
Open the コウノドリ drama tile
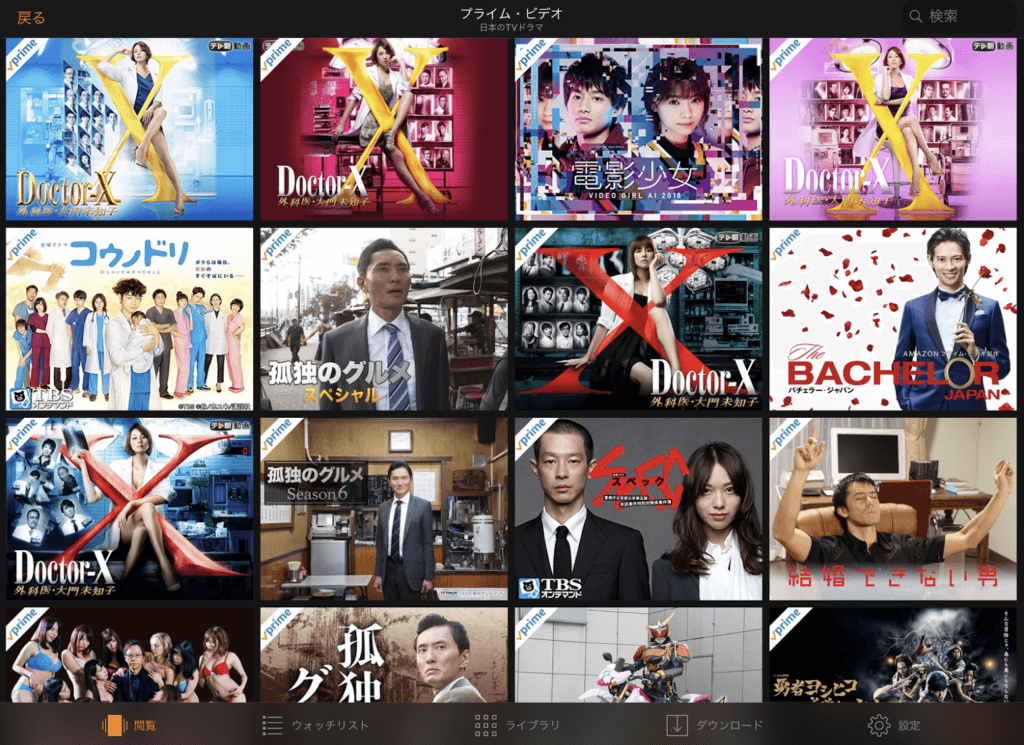point(129,319)
